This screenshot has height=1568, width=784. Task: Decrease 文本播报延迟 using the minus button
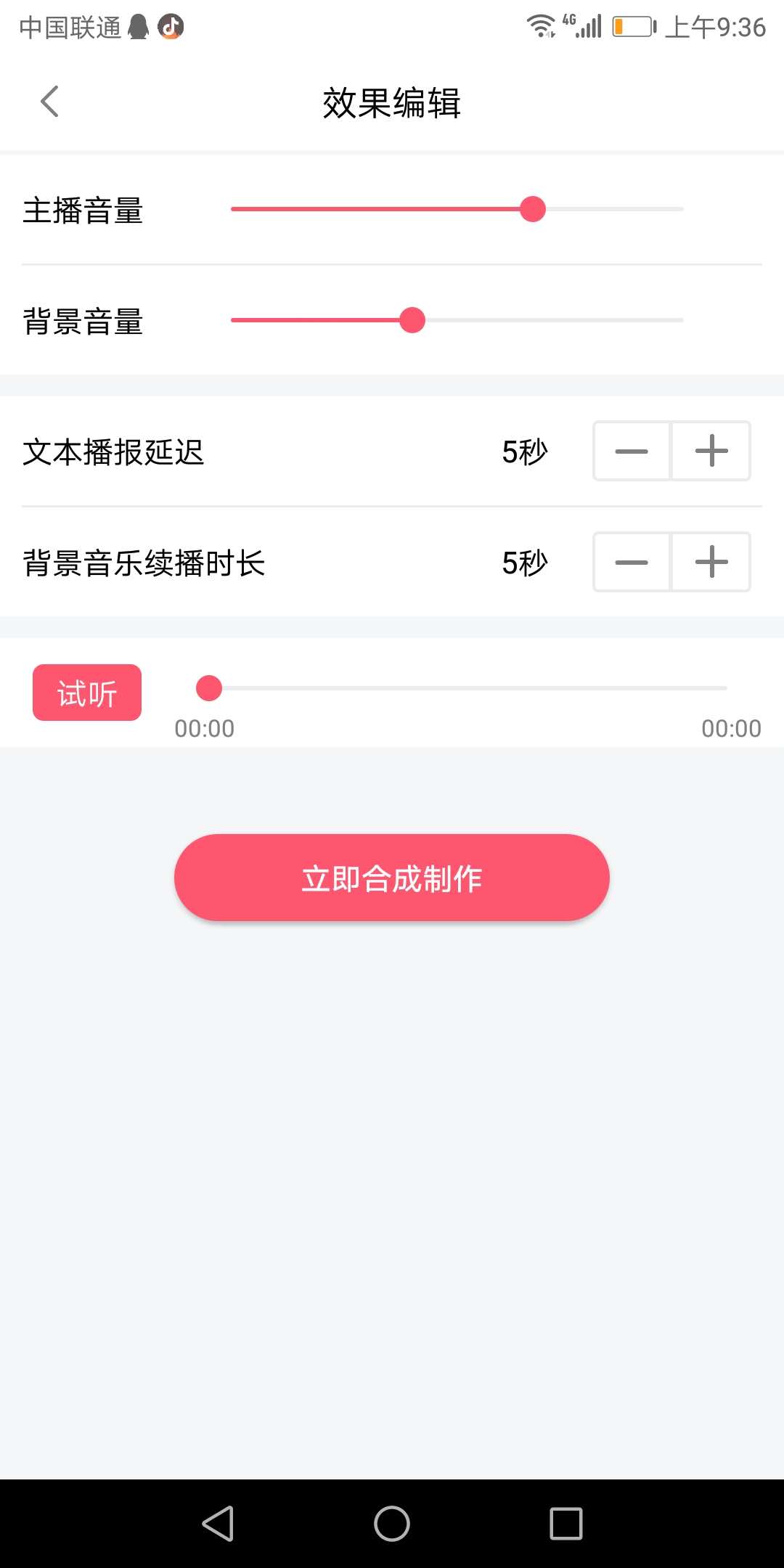pyautogui.click(x=631, y=451)
